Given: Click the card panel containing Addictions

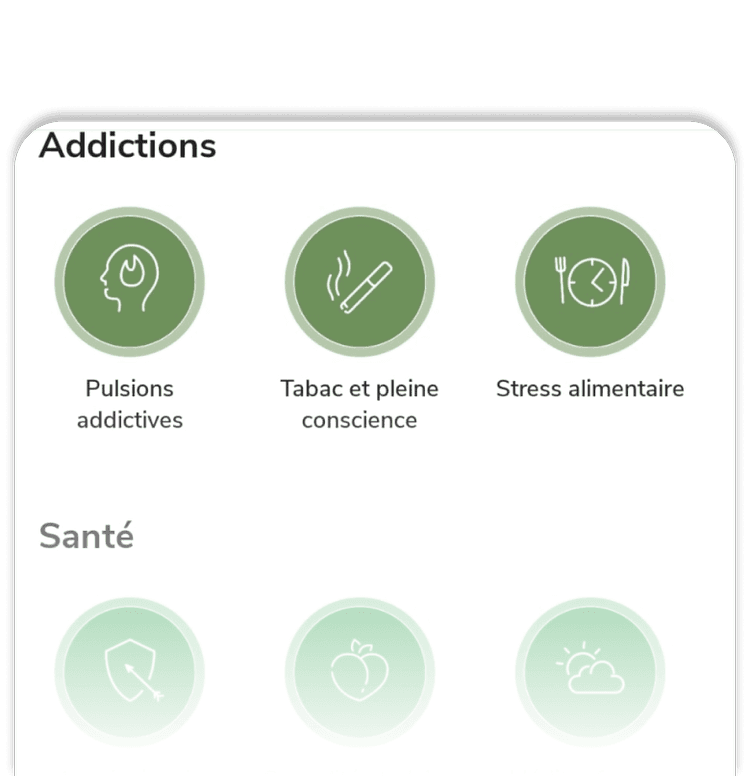Looking at the screenshot, I should coord(375,470).
